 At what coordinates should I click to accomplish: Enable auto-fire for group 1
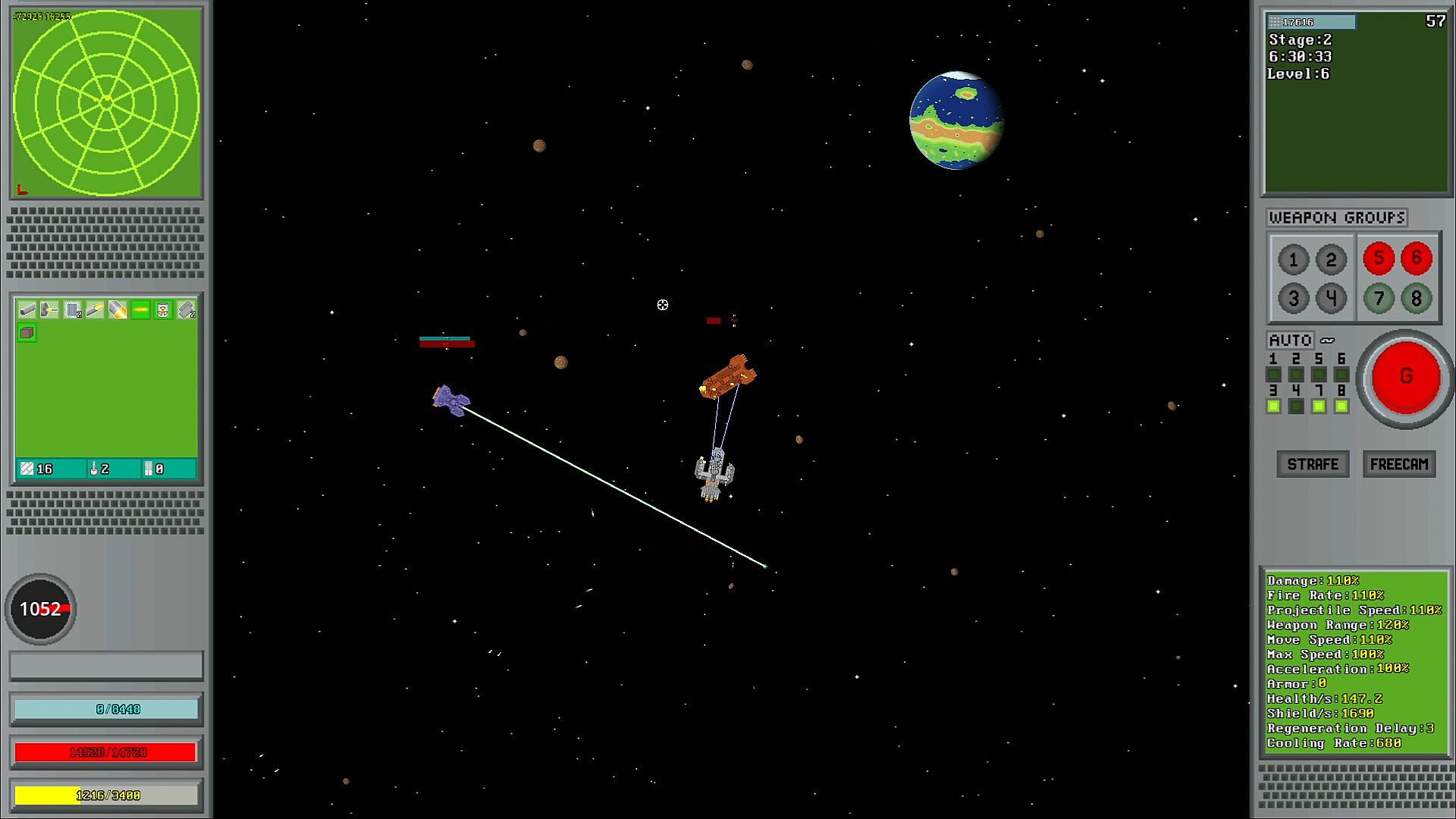(x=1274, y=375)
